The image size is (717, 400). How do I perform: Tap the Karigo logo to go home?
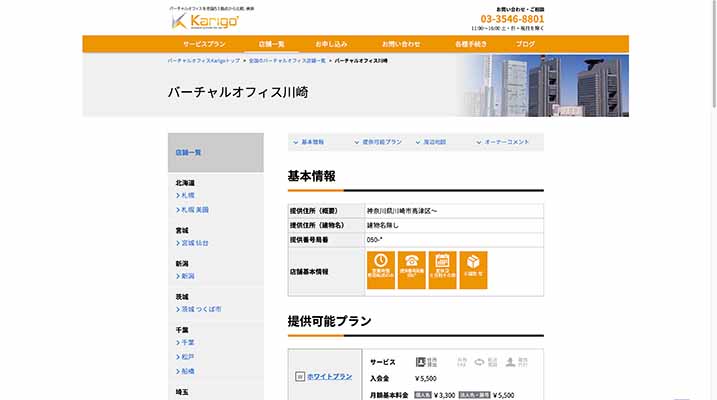coord(191,21)
